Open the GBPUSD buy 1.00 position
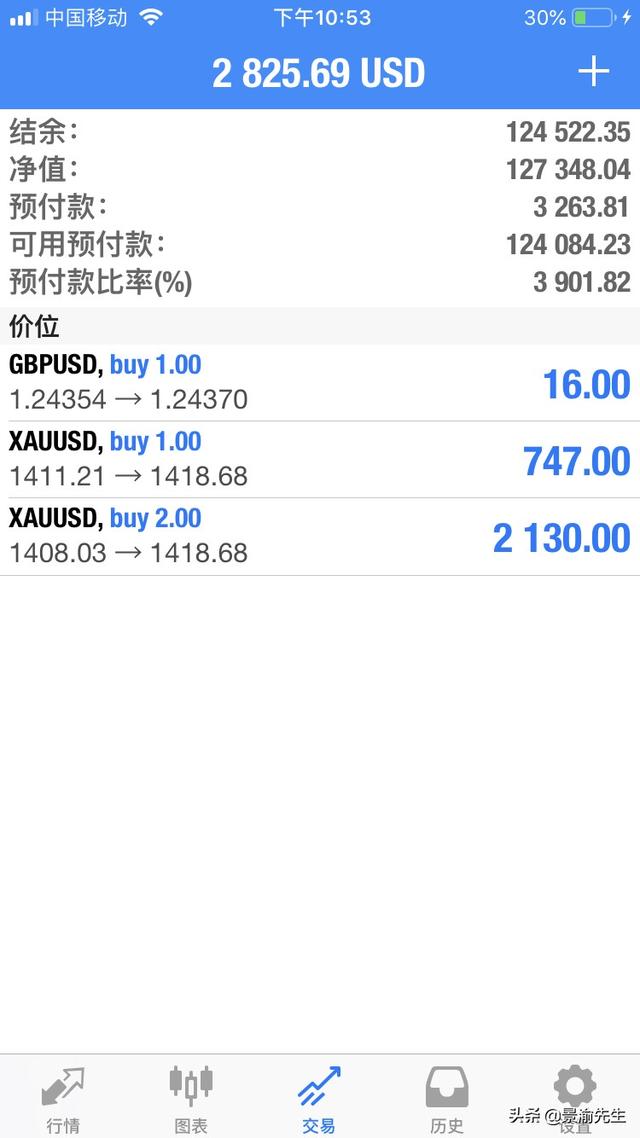Screen dimensions: 640x1138 click(320, 382)
